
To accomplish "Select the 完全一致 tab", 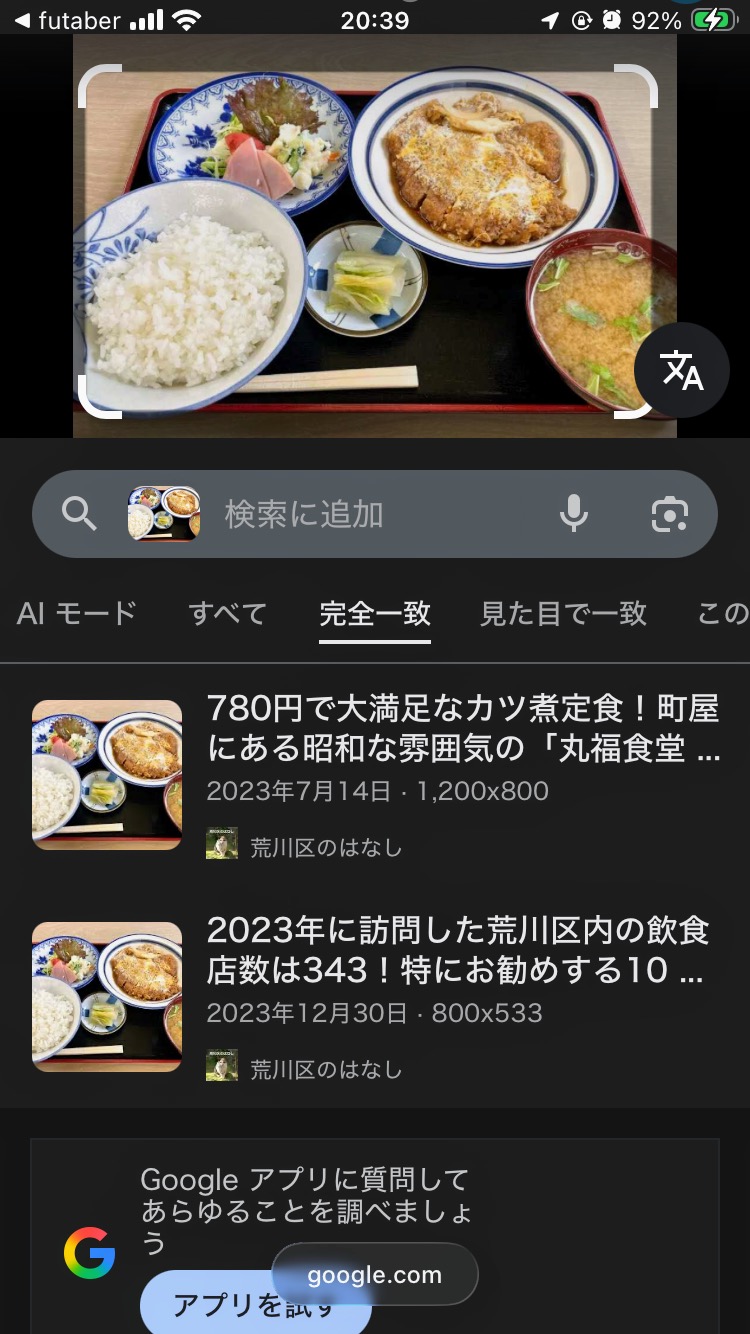I will coord(375,613).
